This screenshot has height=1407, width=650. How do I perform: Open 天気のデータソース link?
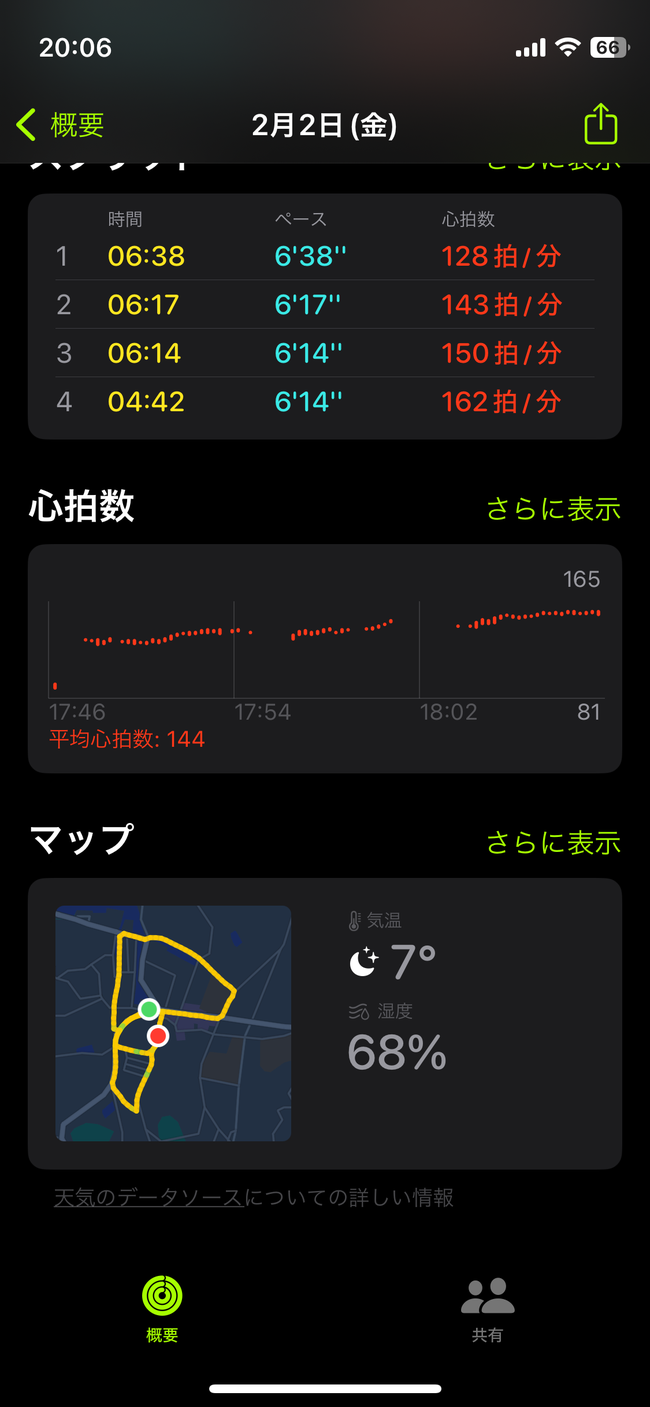point(148,1197)
